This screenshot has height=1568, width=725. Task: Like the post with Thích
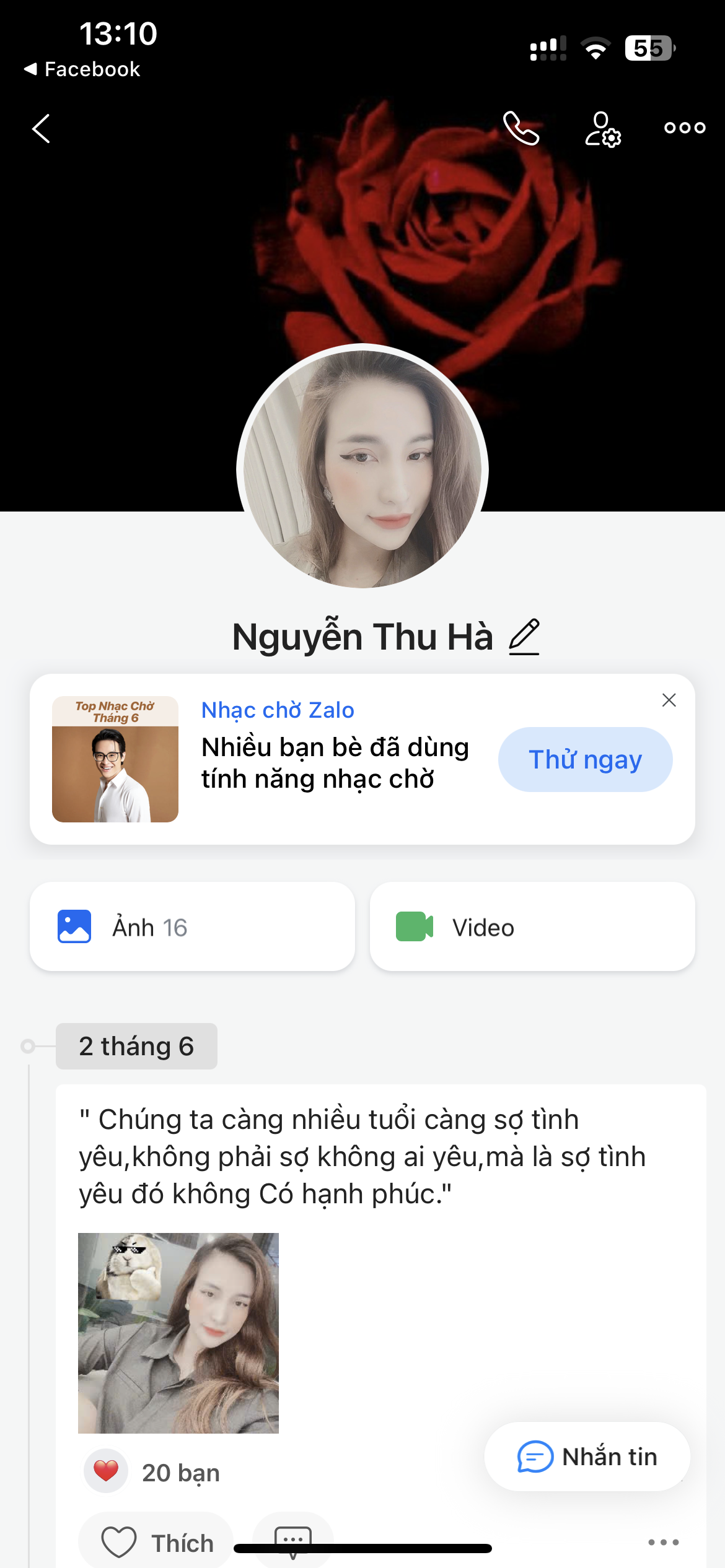tap(156, 1542)
